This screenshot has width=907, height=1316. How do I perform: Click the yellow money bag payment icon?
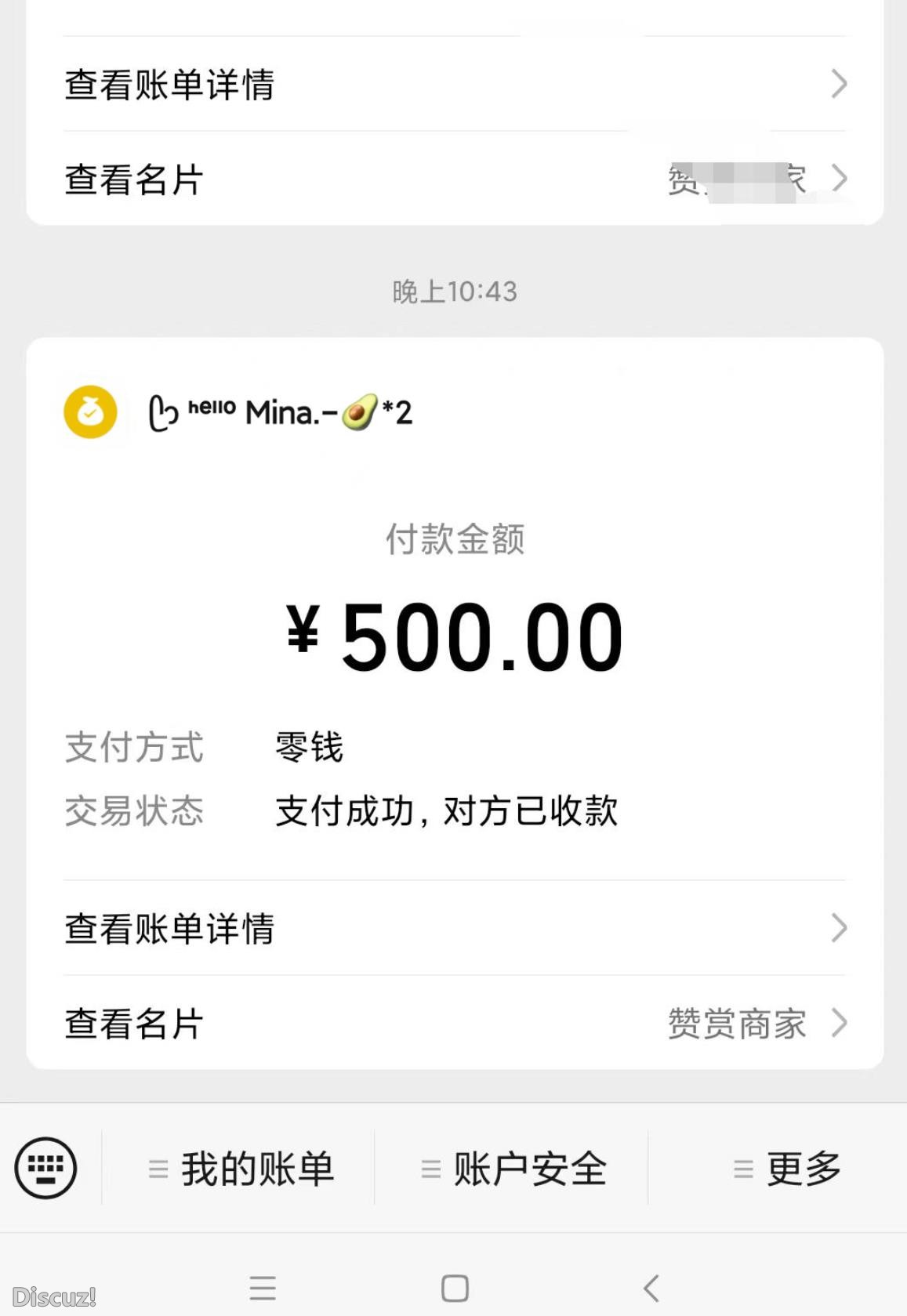(89, 411)
